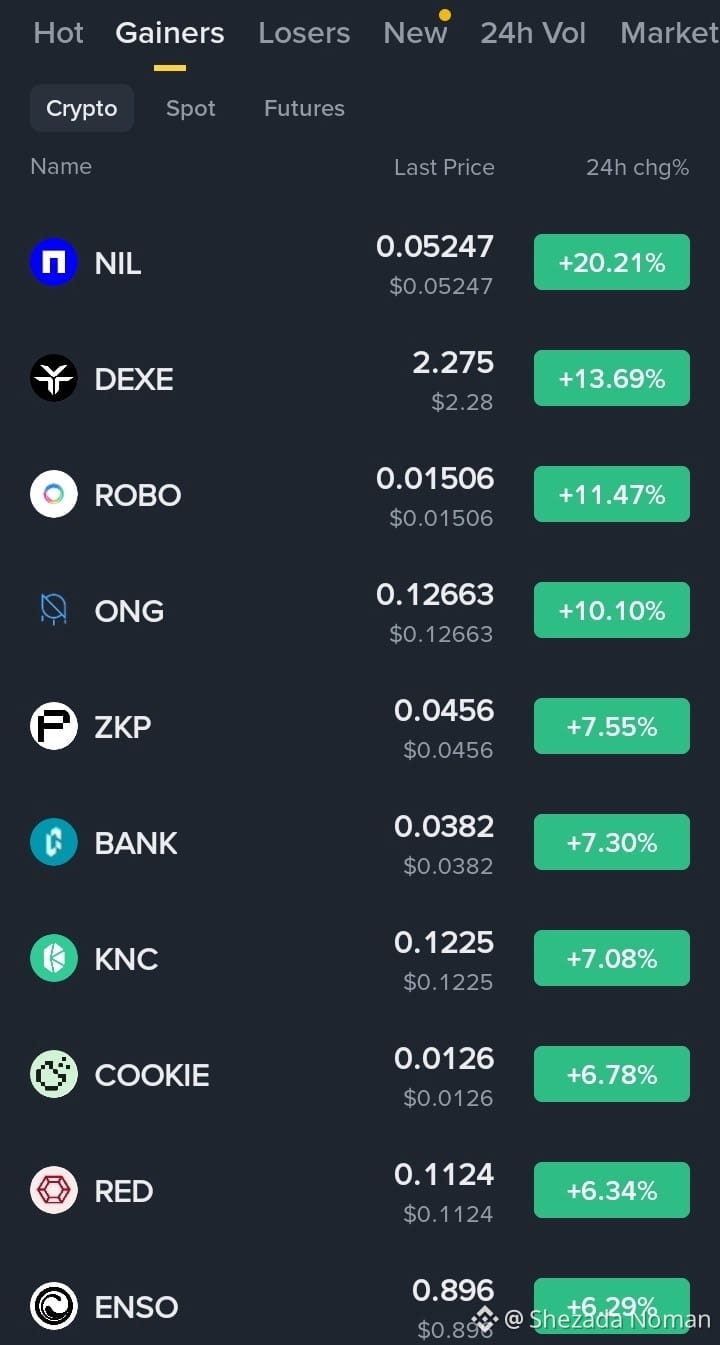Screen dimensions: 720x1345
Task: Open the KNC coin row
Action: point(360,959)
